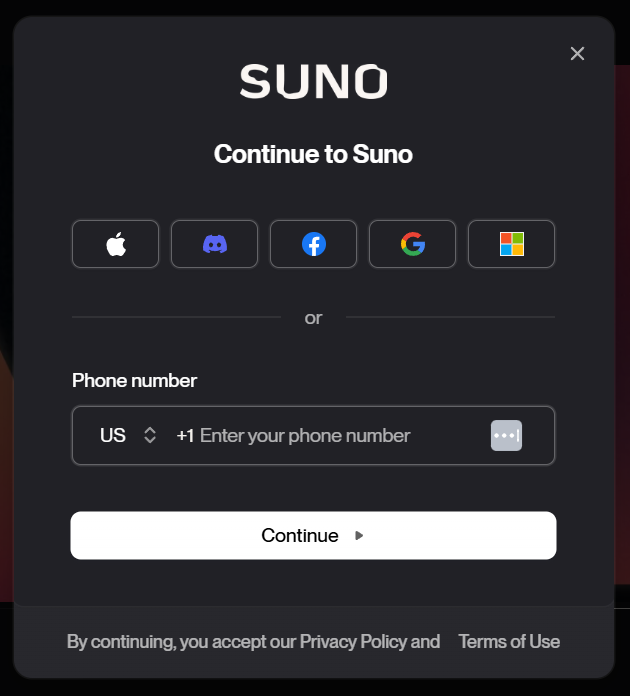Open the US country code selector

coord(127,436)
